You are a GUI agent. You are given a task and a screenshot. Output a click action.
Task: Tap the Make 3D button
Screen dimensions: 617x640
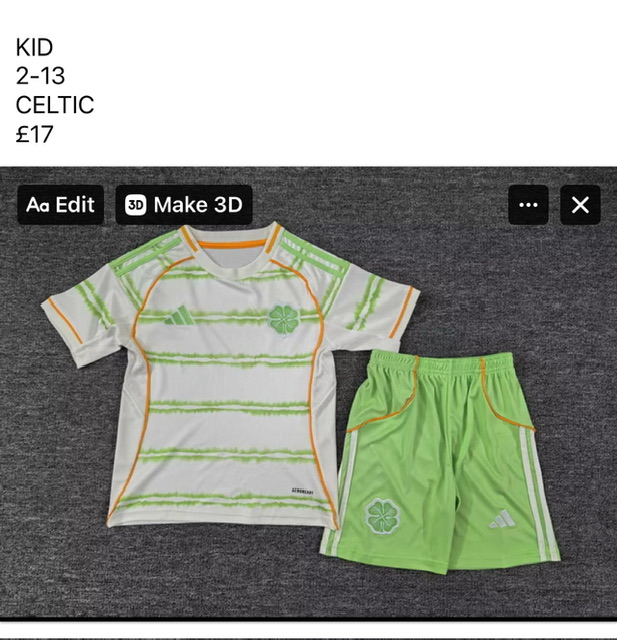tap(184, 205)
